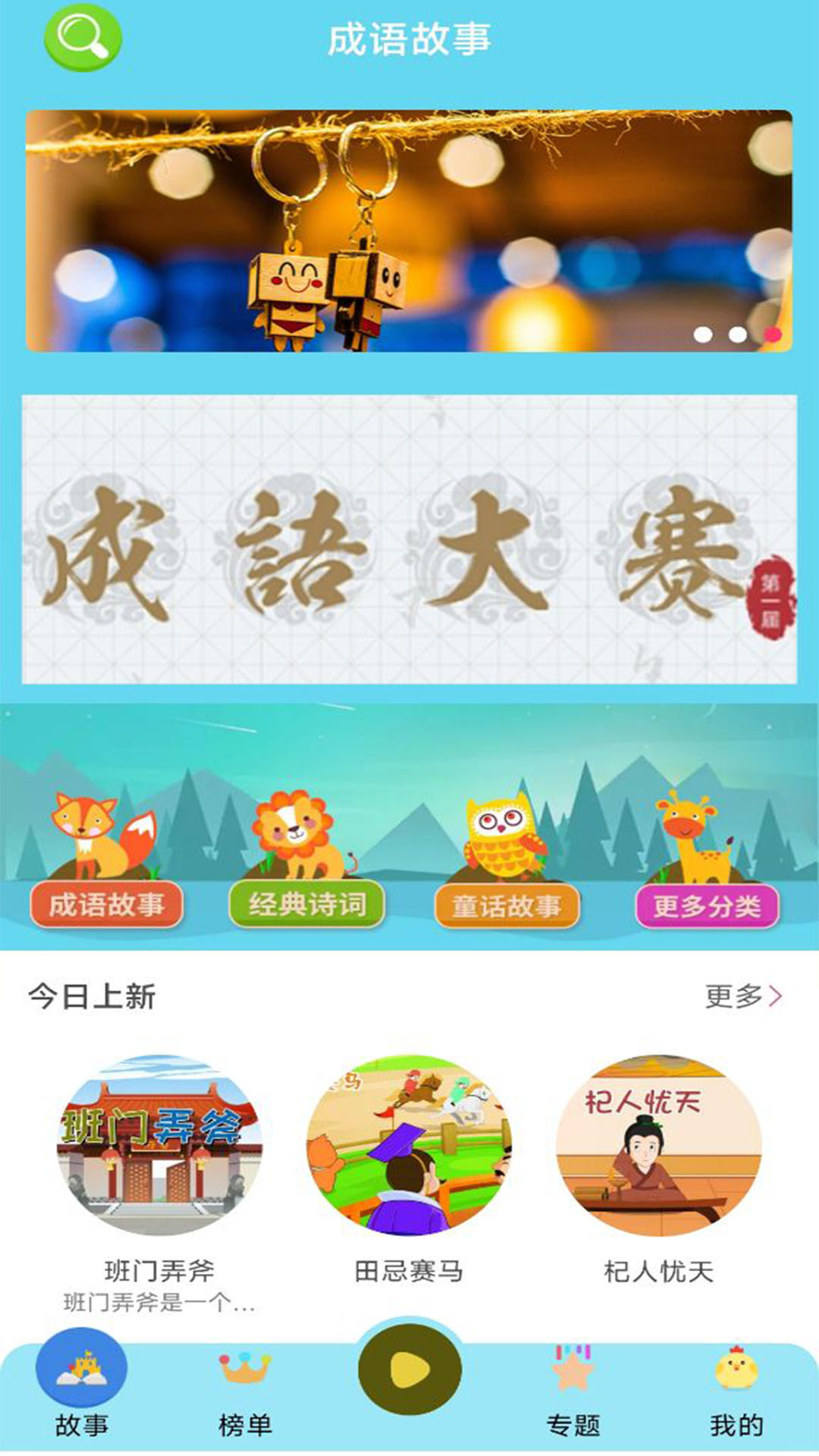This screenshot has height=1456, width=819.
Task: Open the keychain carousel banner
Action: click(409, 231)
